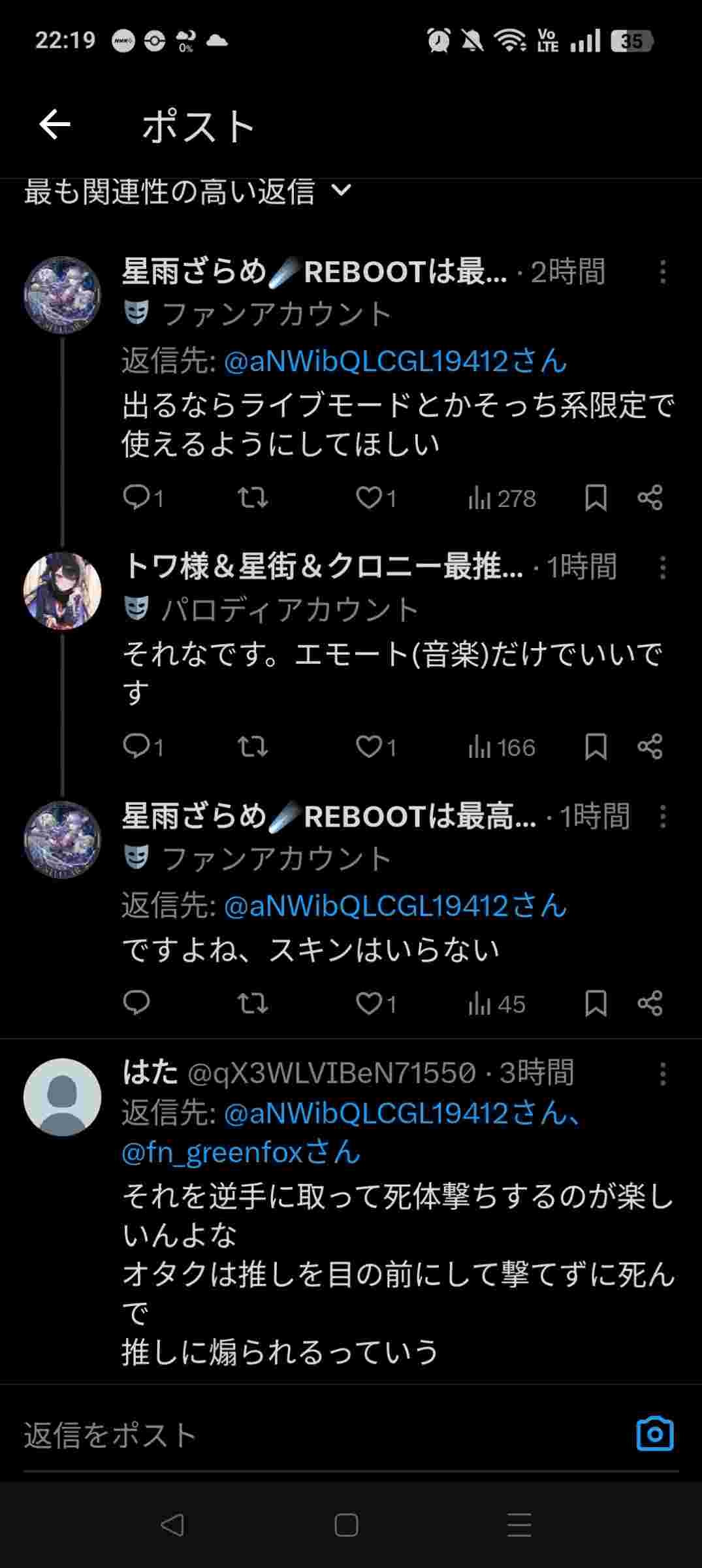The image size is (702, 1568).
Task: Reply to the post それなです。エモート(音楽)
Action: pyautogui.click(x=136, y=747)
